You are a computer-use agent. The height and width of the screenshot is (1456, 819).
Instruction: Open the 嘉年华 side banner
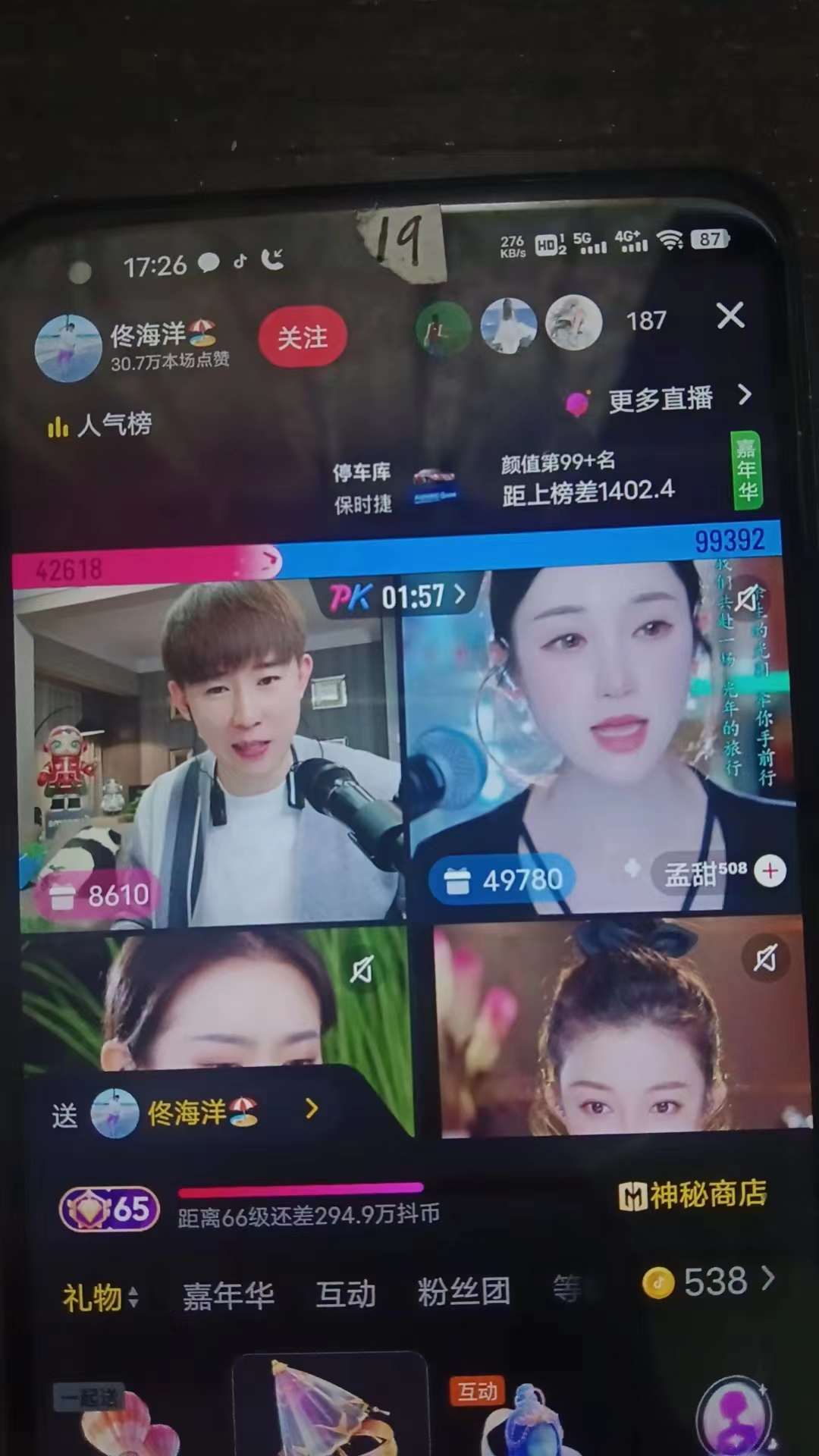point(746,470)
